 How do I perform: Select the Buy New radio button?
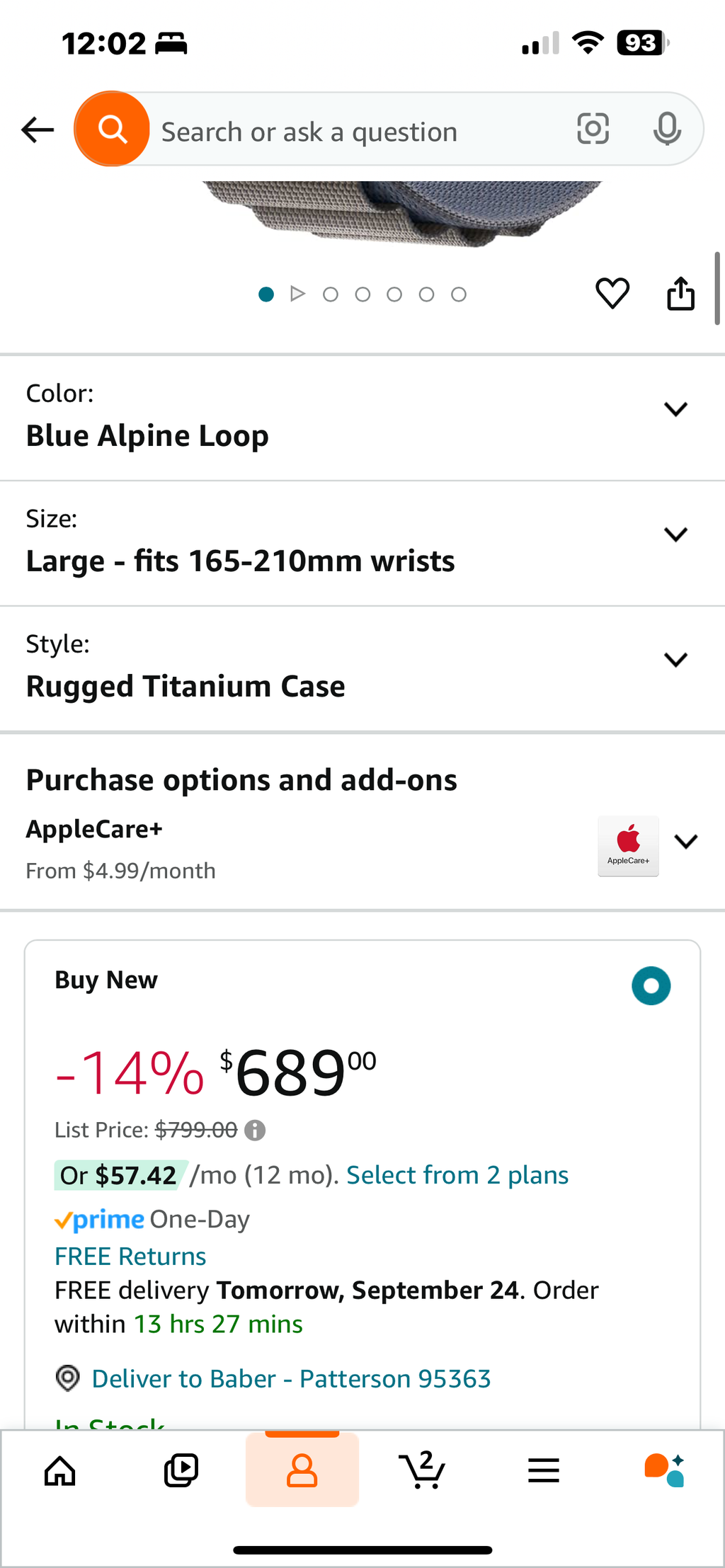(x=651, y=985)
